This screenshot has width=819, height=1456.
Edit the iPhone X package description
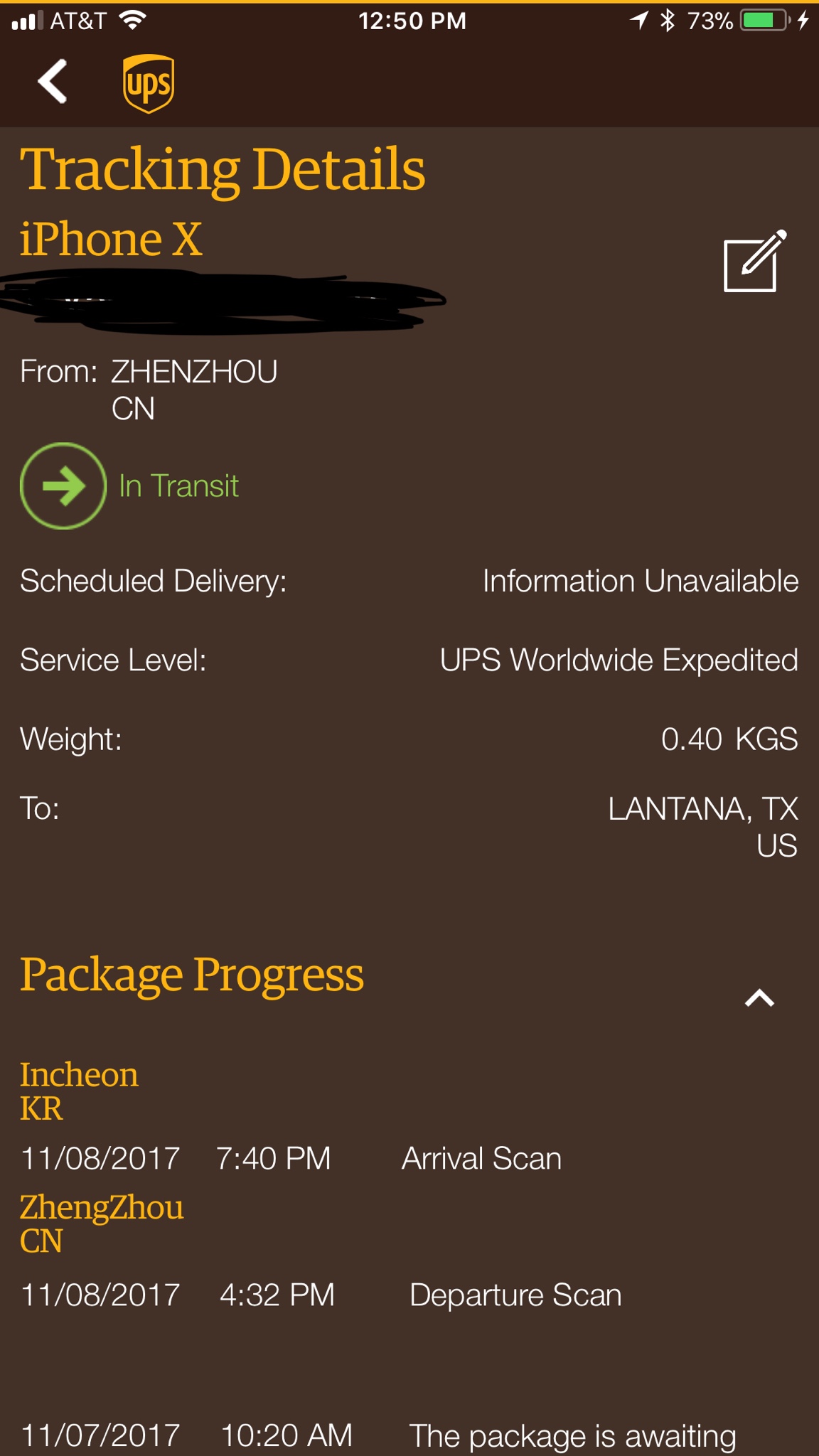click(754, 262)
